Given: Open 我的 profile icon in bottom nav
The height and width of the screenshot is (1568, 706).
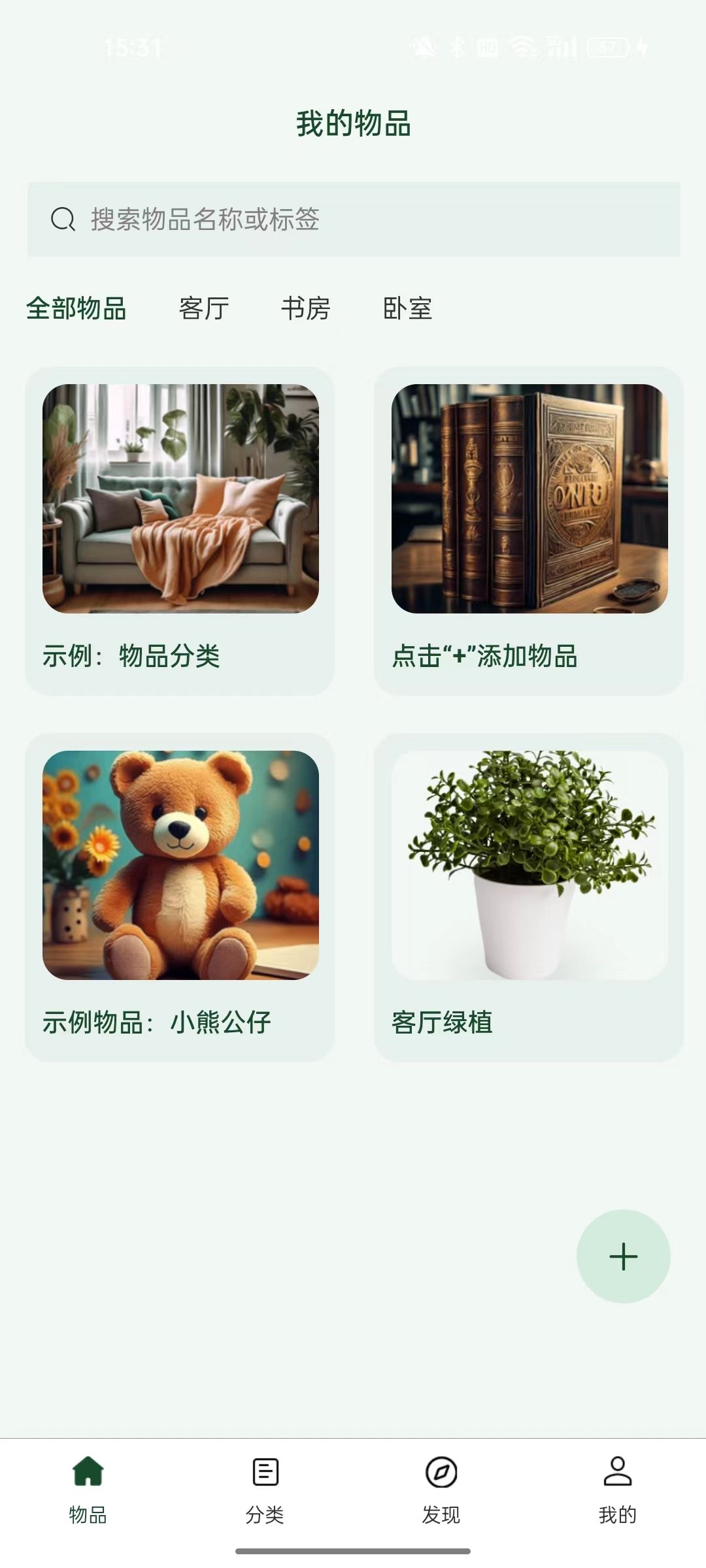Looking at the screenshot, I should [x=618, y=1474].
